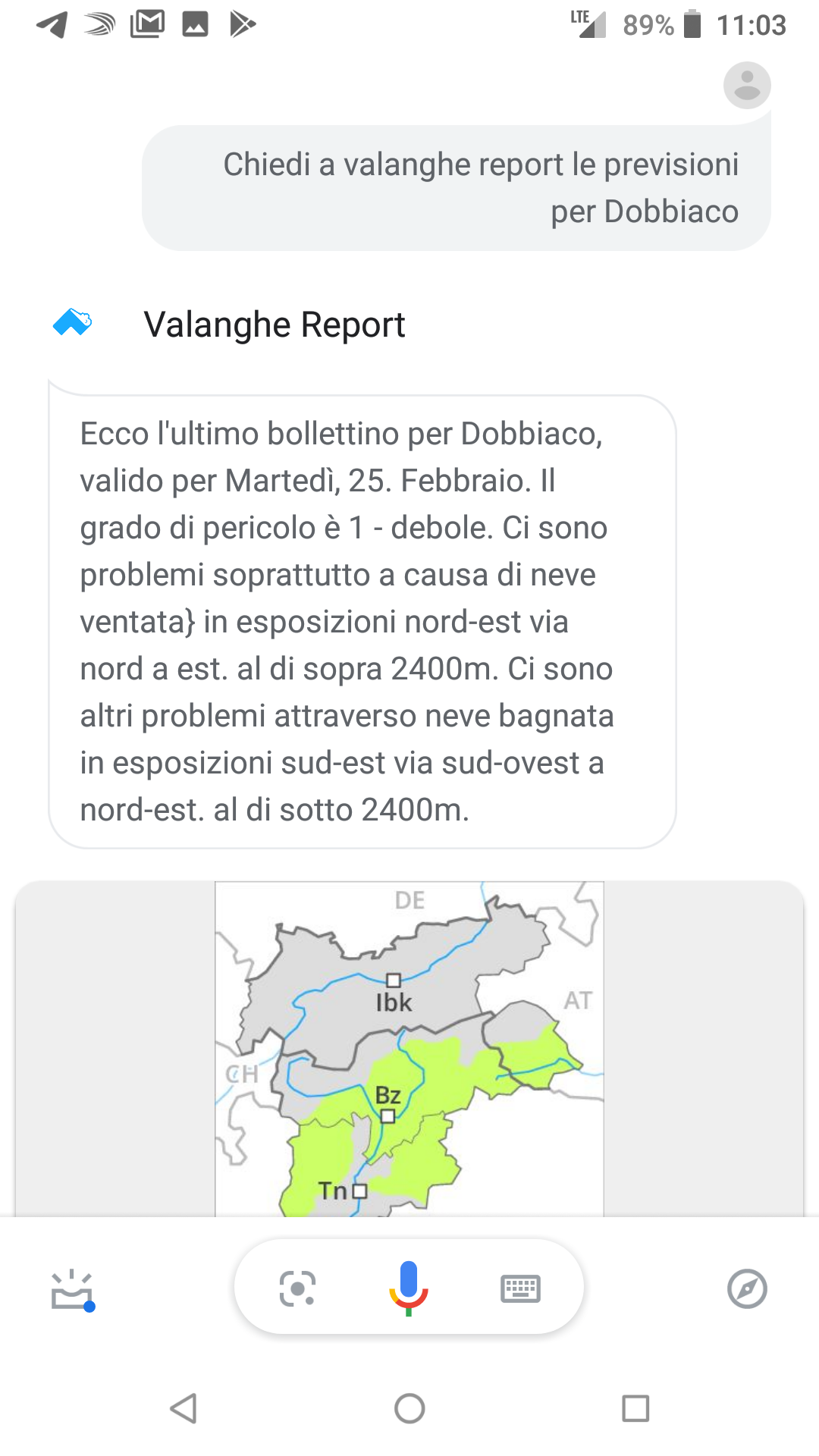Start voice input with the microphone
This screenshot has width=819, height=1456.
coord(409,1288)
